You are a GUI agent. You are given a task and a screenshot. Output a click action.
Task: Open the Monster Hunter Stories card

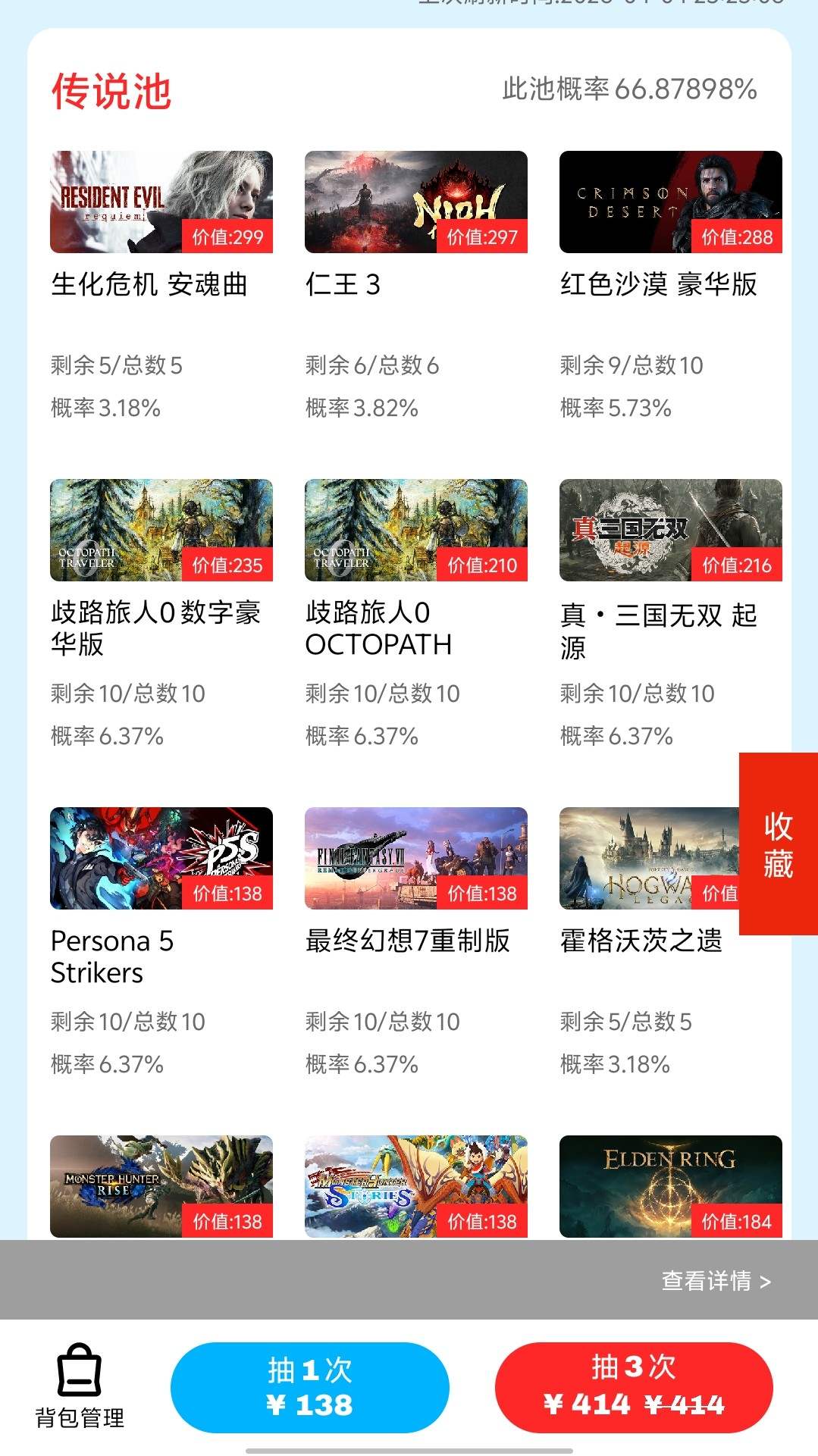(415, 1186)
